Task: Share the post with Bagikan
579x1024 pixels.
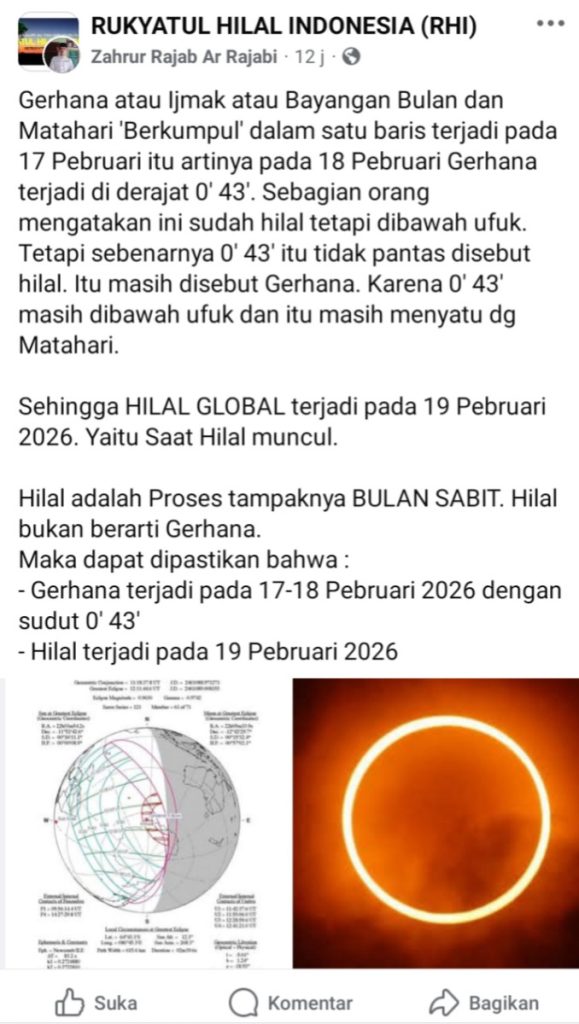Action: point(484,1003)
